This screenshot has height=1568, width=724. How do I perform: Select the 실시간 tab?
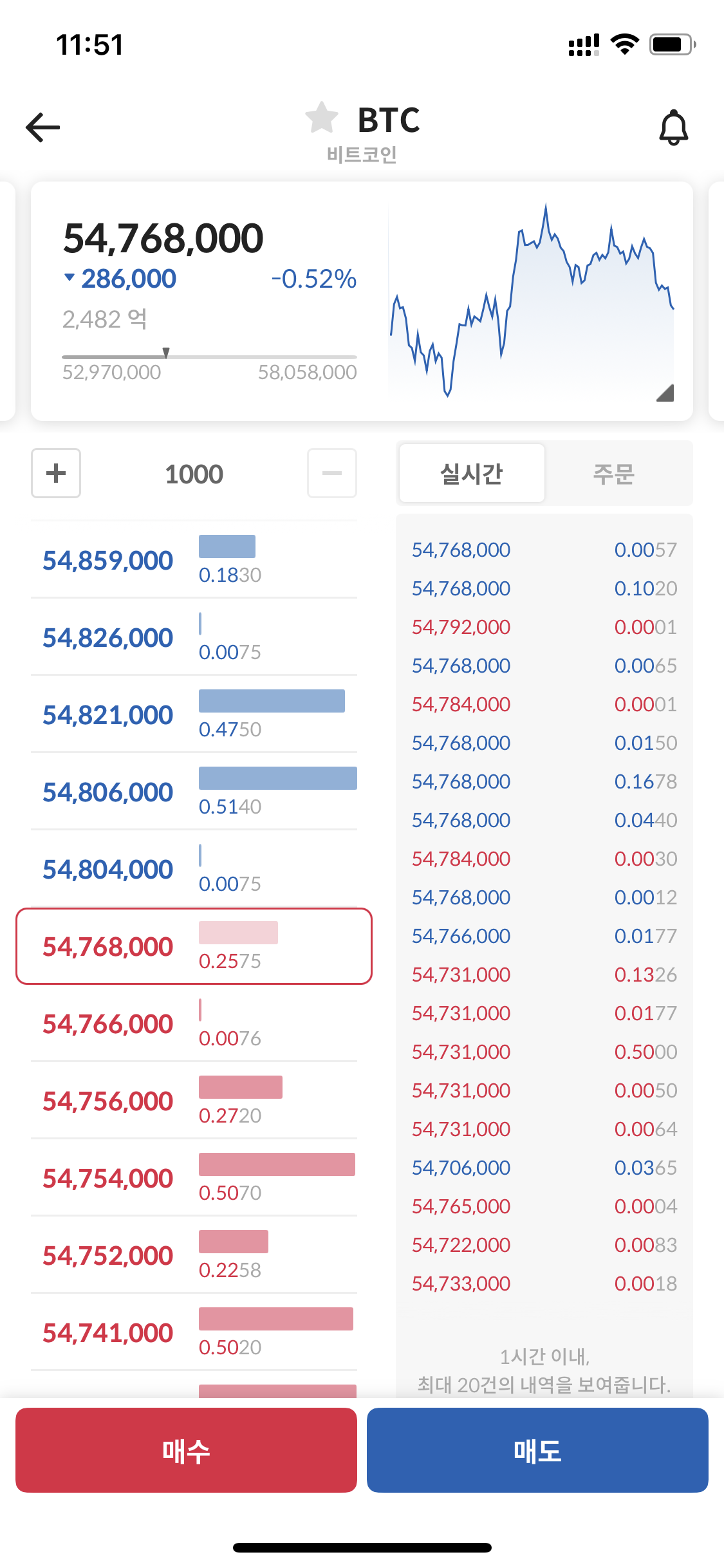click(472, 473)
